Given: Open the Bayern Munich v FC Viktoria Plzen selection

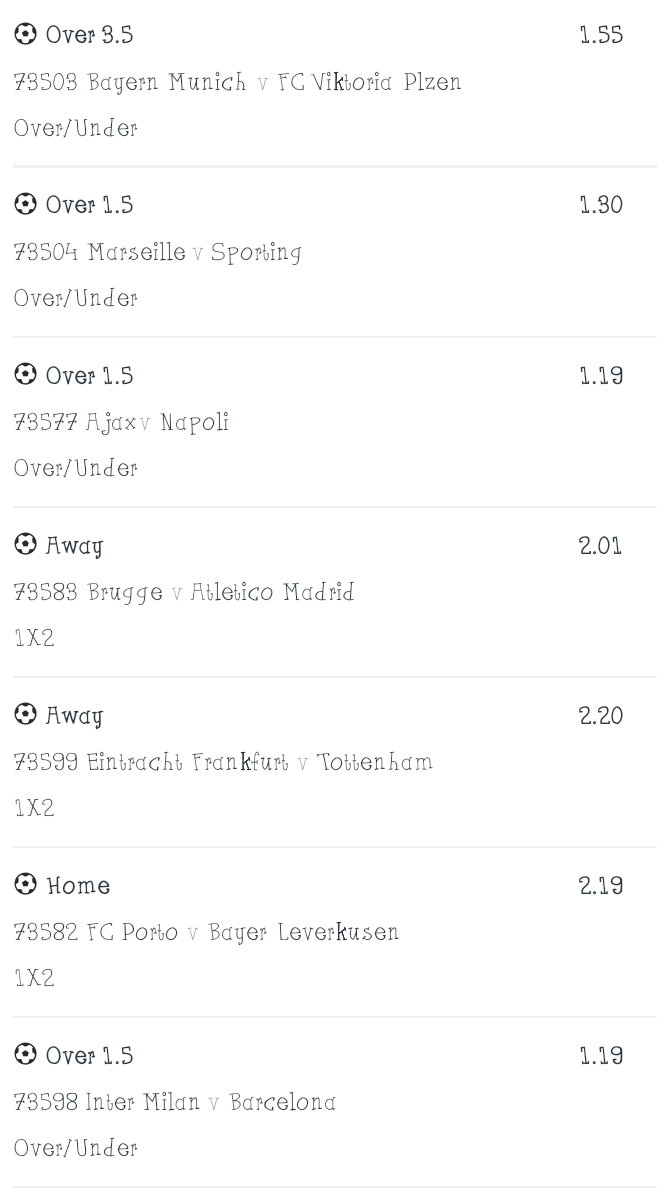Looking at the screenshot, I should point(328,81).
